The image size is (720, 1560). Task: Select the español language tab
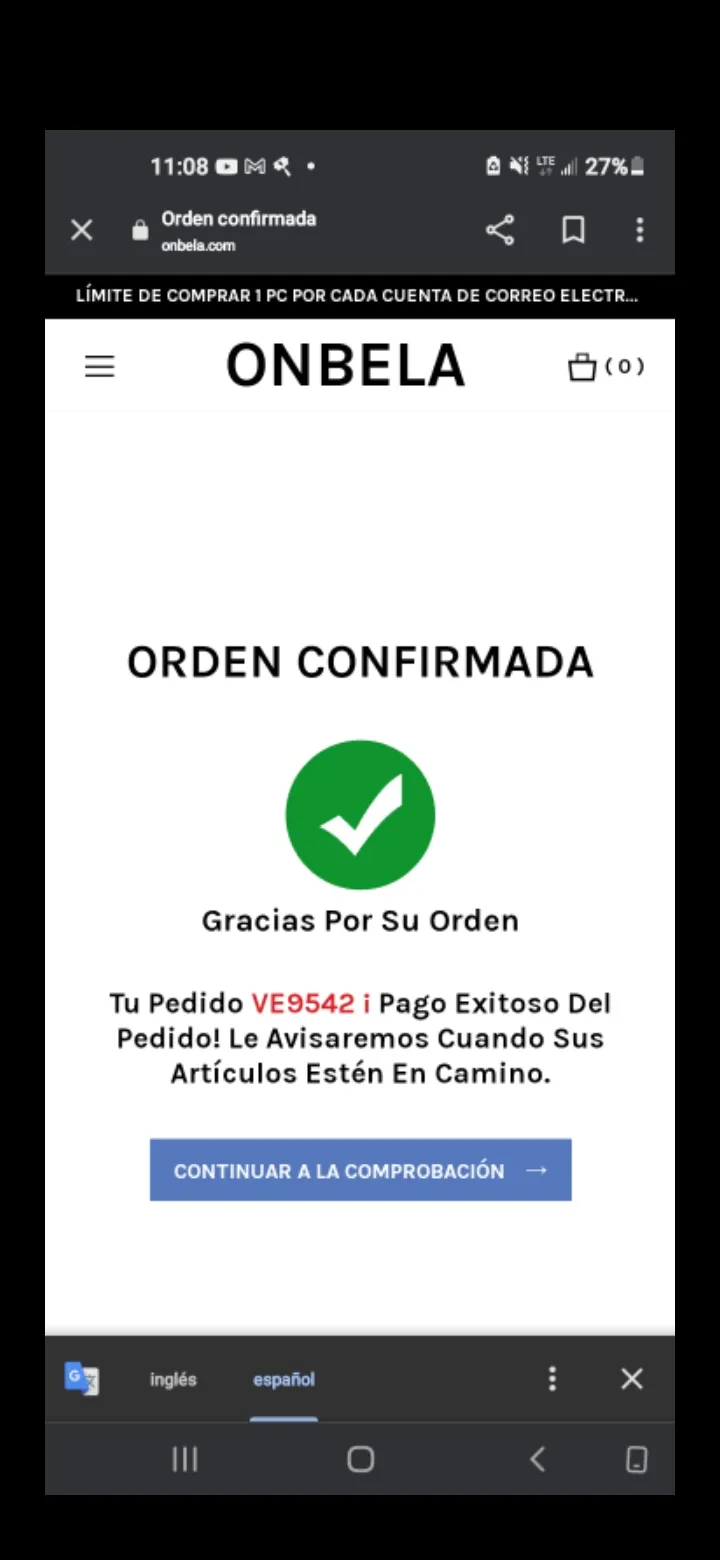[284, 1379]
